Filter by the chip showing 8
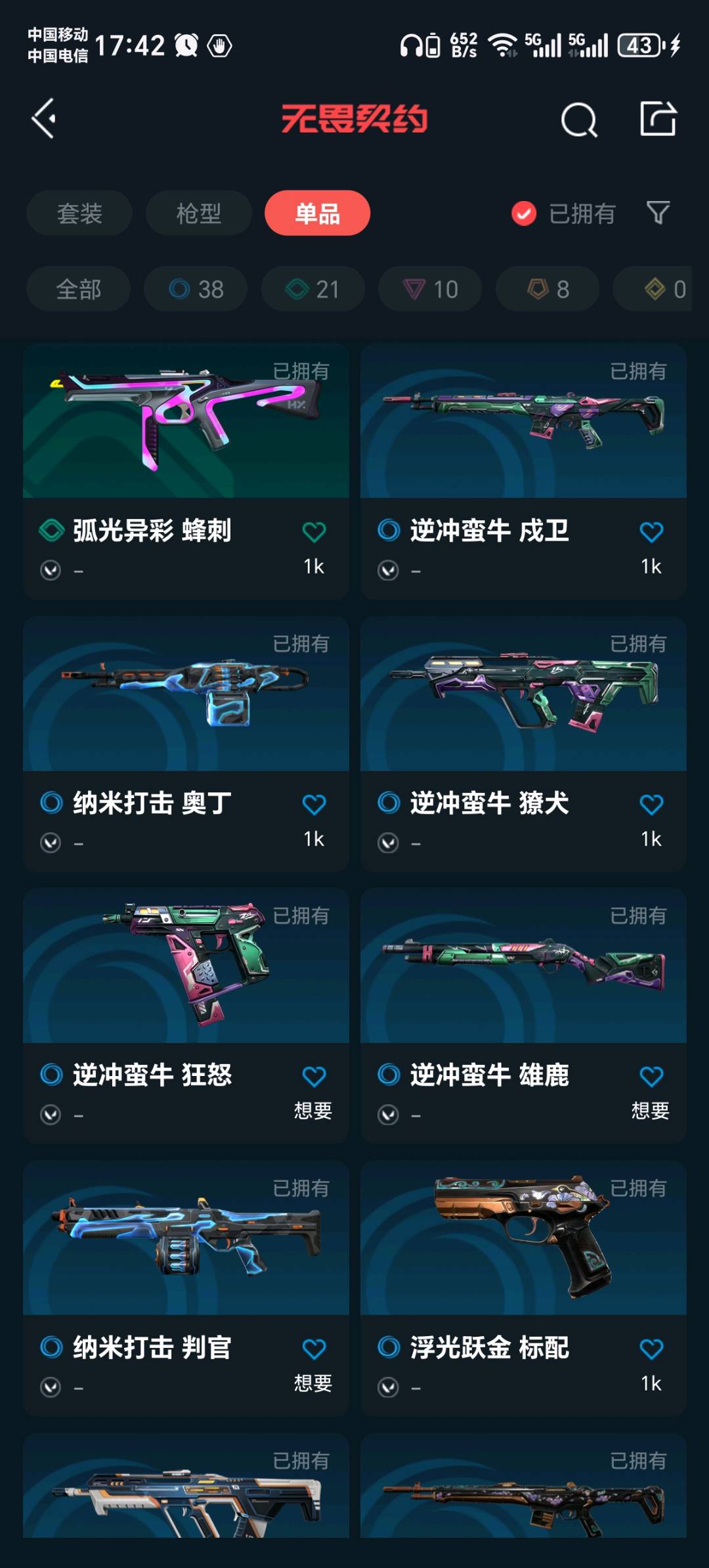The image size is (709, 1568). pyautogui.click(x=547, y=289)
